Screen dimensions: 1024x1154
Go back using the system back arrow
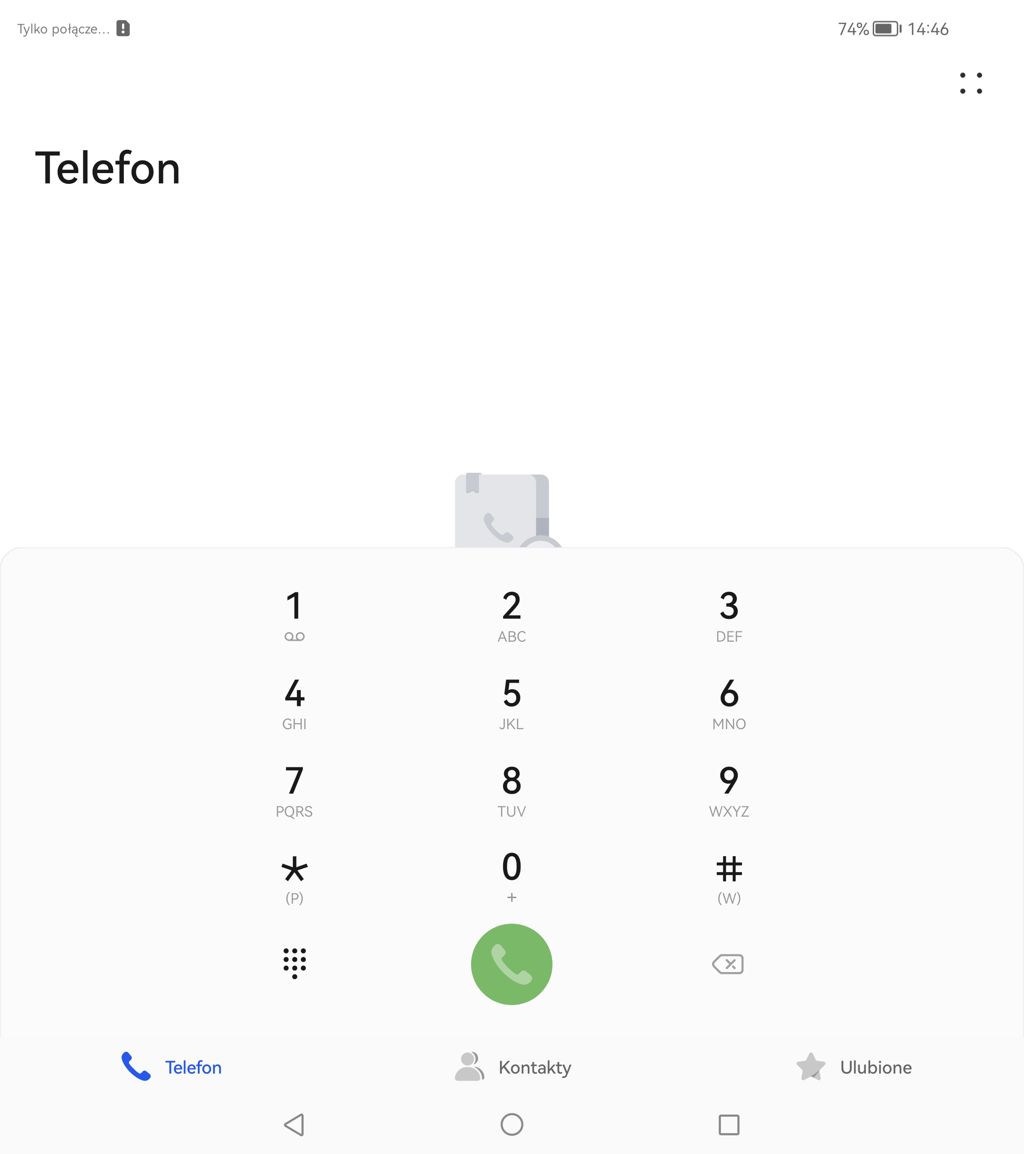[x=294, y=1125]
